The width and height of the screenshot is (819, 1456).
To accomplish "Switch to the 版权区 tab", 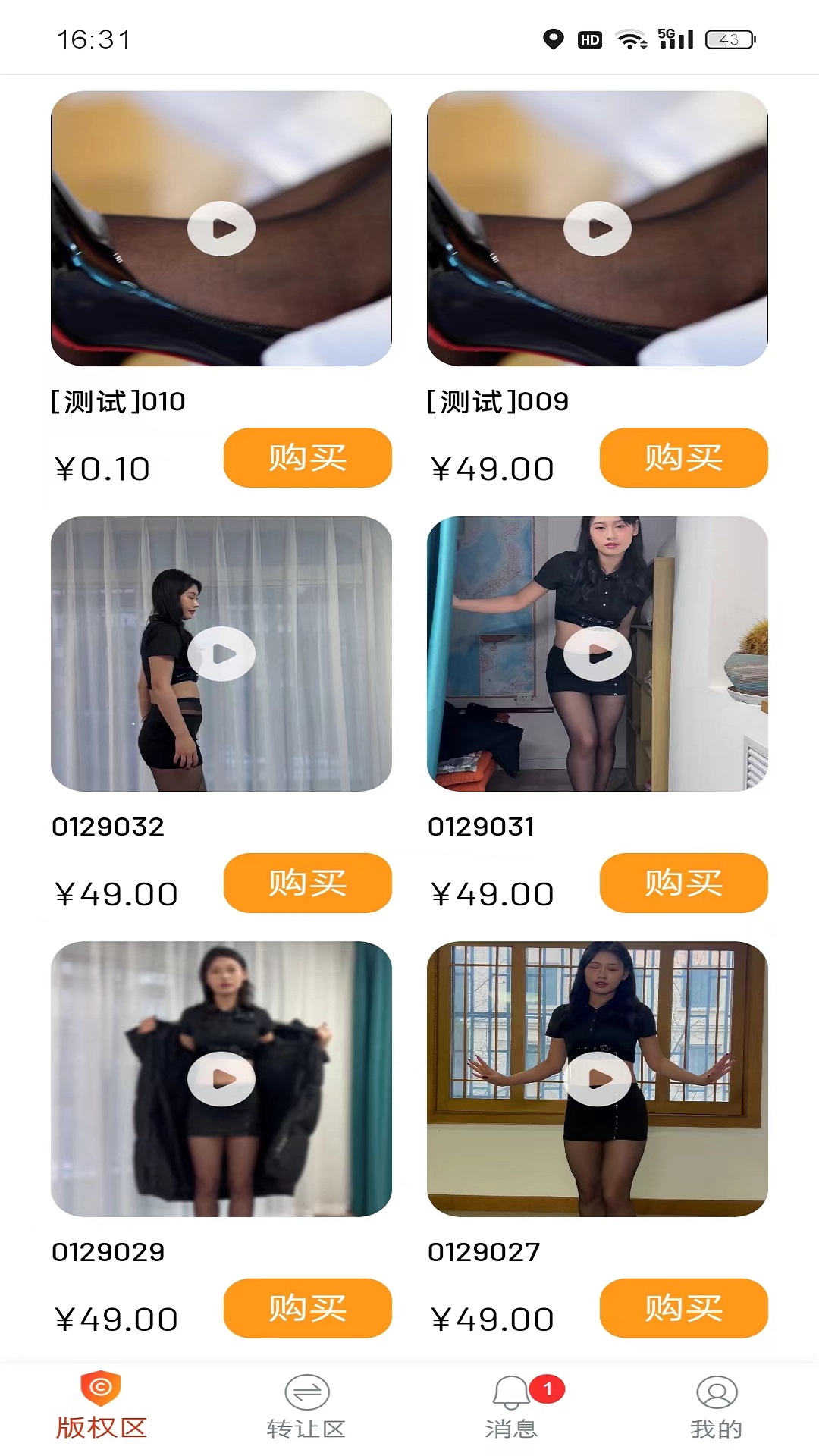I will coord(101,1407).
